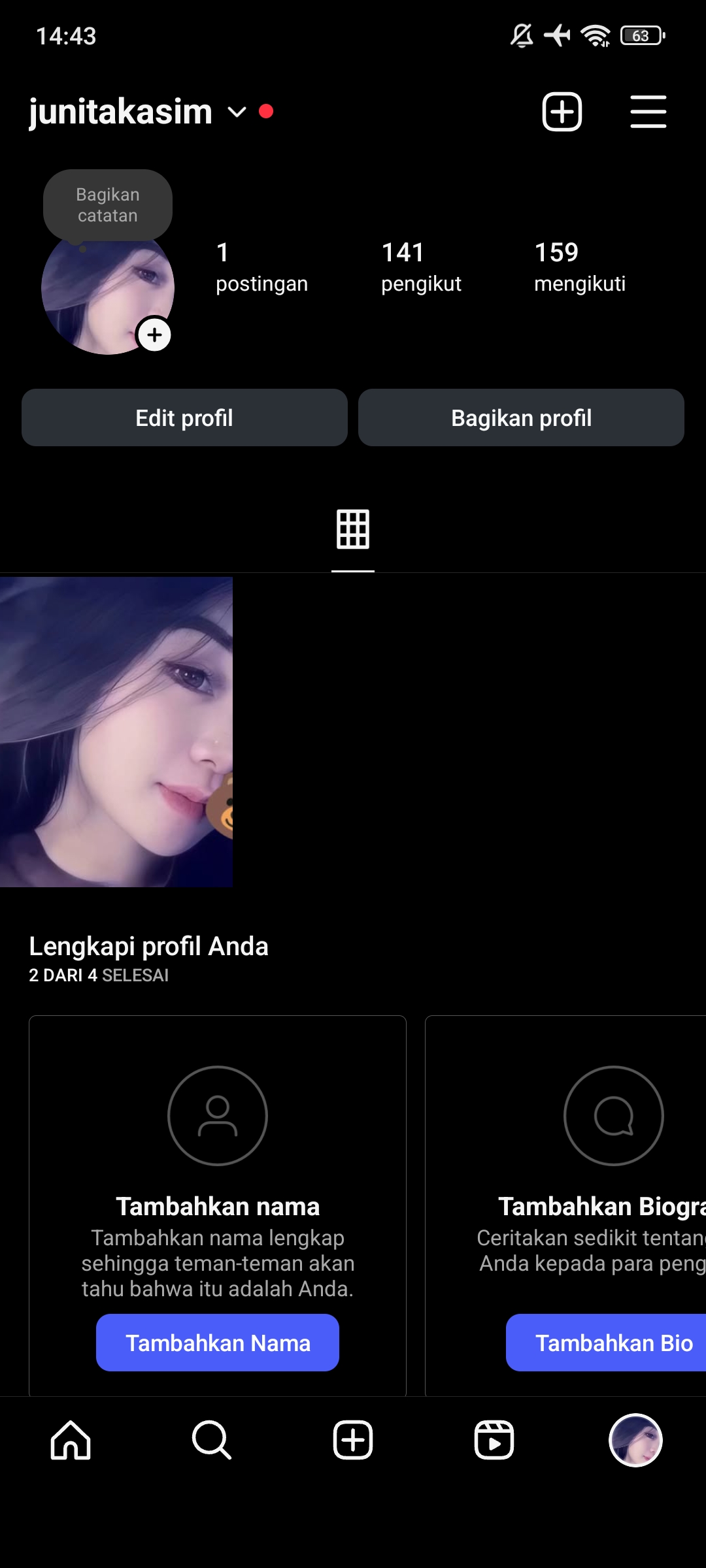Tap the profile avatar in bottom navigation
The image size is (706, 1568).
[635, 1440]
